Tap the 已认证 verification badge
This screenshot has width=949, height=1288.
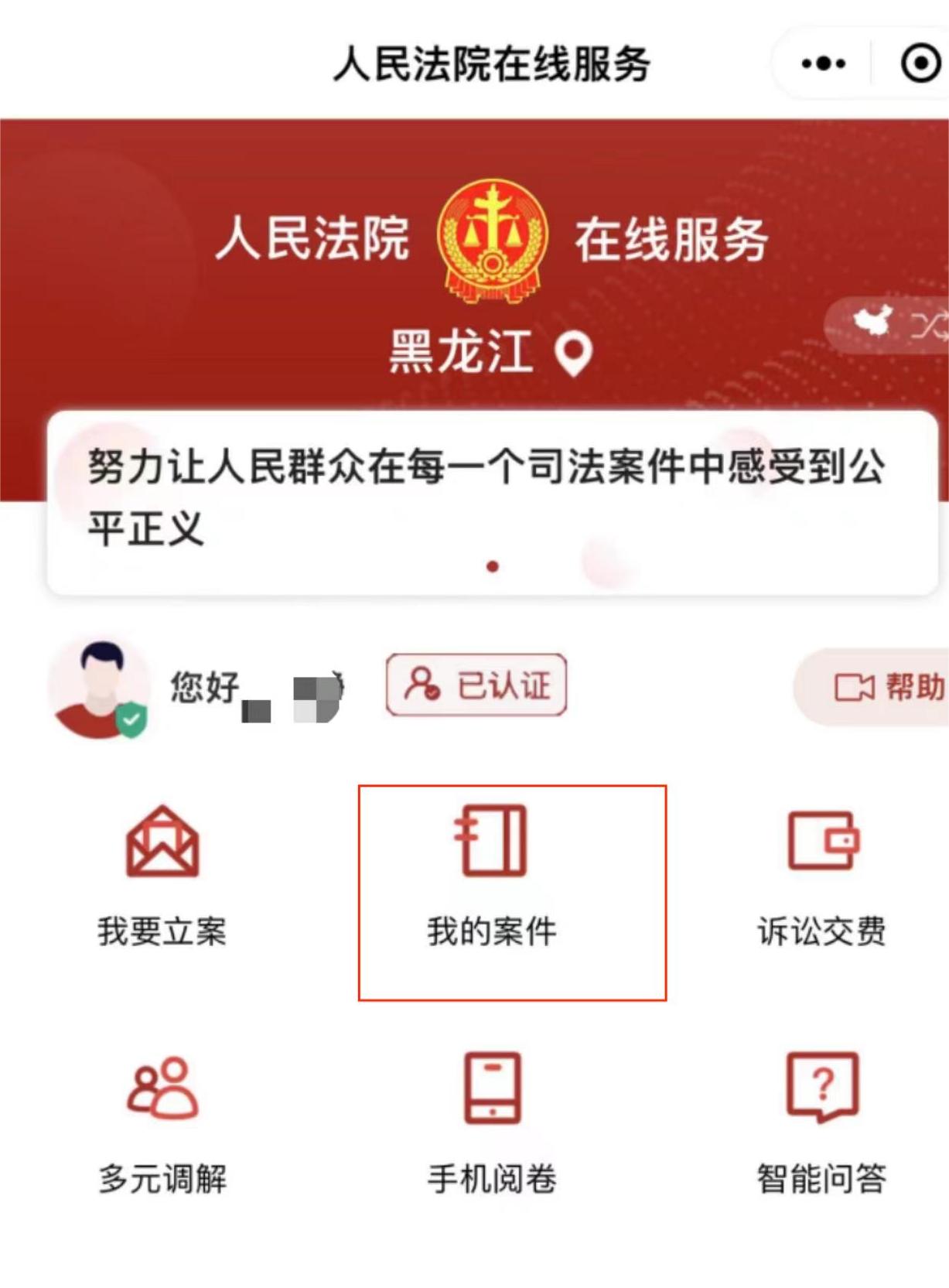coord(476,685)
